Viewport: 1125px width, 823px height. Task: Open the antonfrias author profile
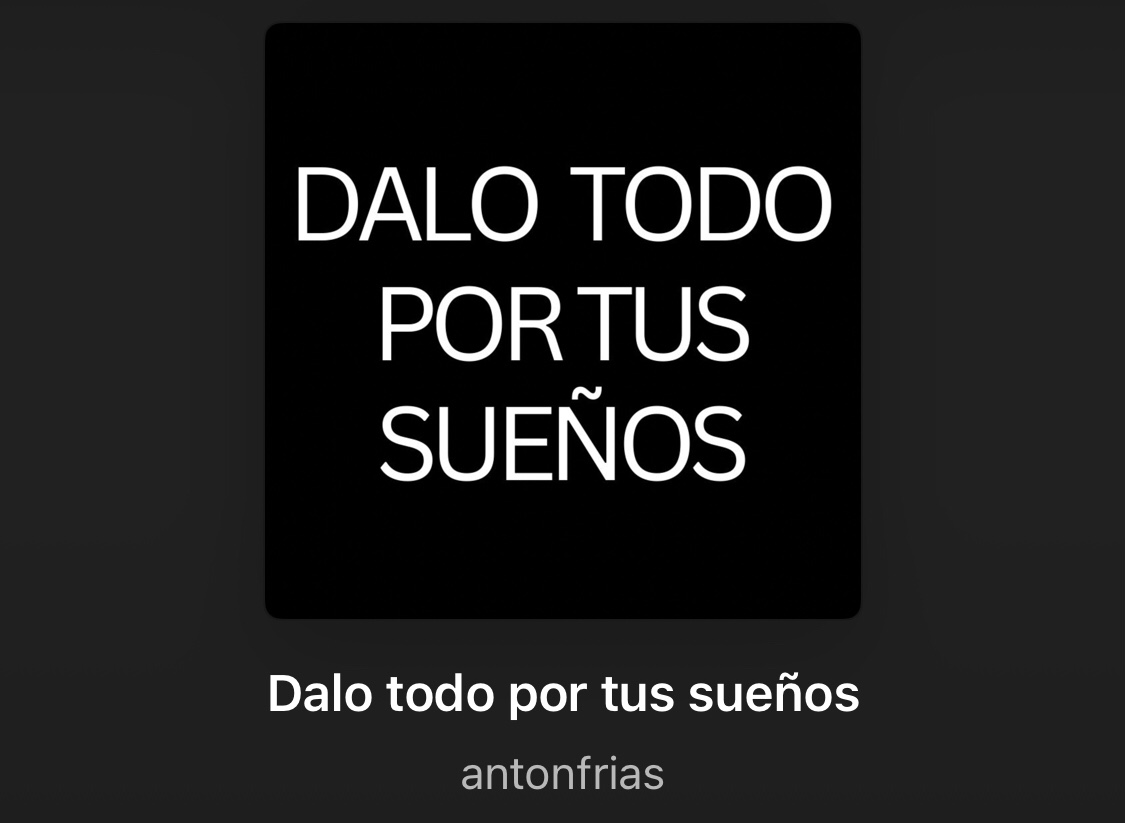pyautogui.click(x=562, y=774)
